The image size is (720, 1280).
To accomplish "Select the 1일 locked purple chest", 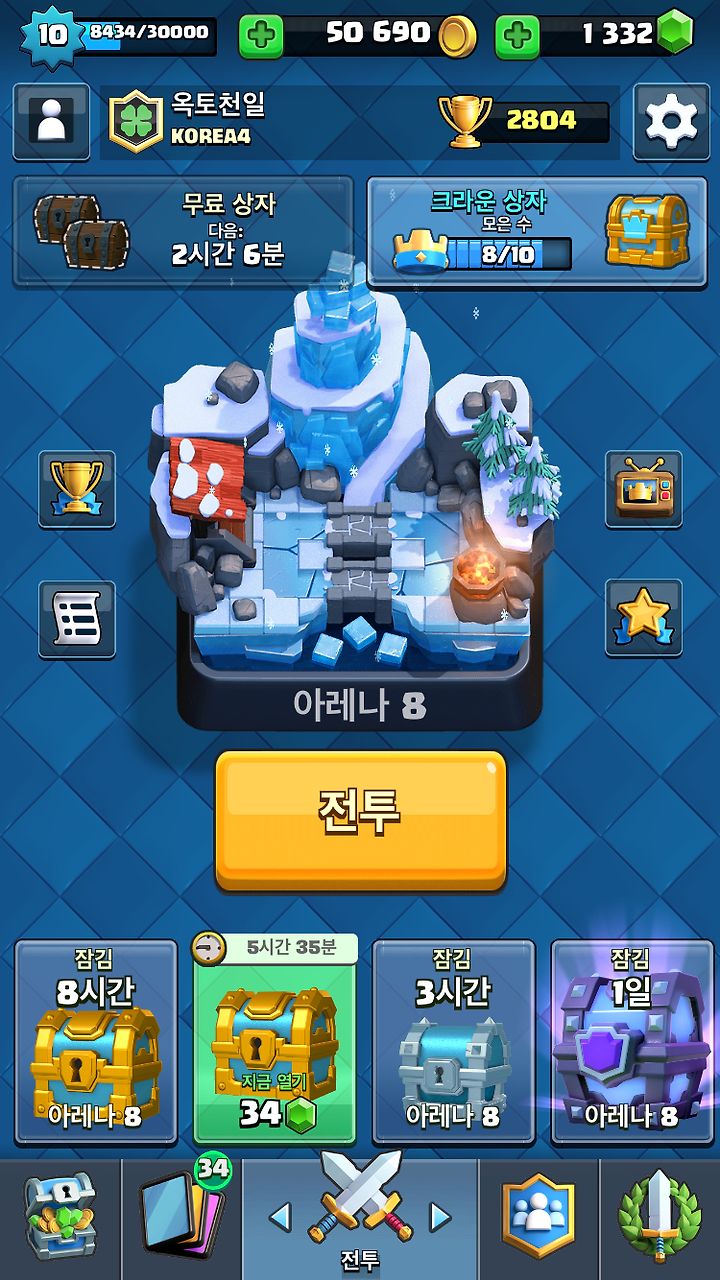I will (x=632, y=1041).
